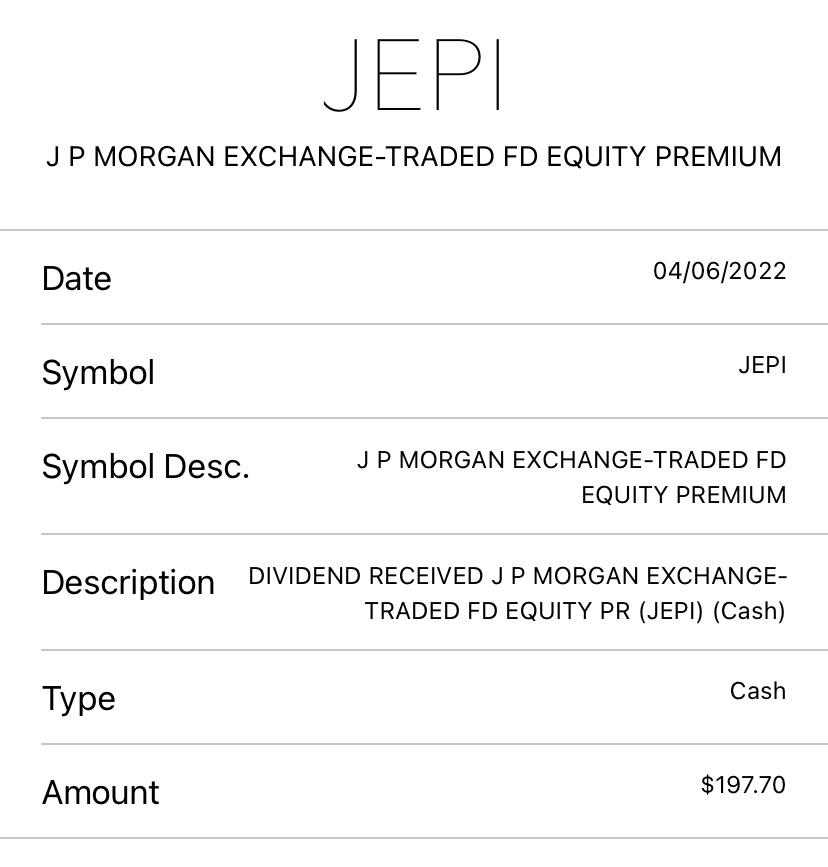Click the Type row label
Screen dimensions: 828x867
pyautogui.click(x=79, y=698)
